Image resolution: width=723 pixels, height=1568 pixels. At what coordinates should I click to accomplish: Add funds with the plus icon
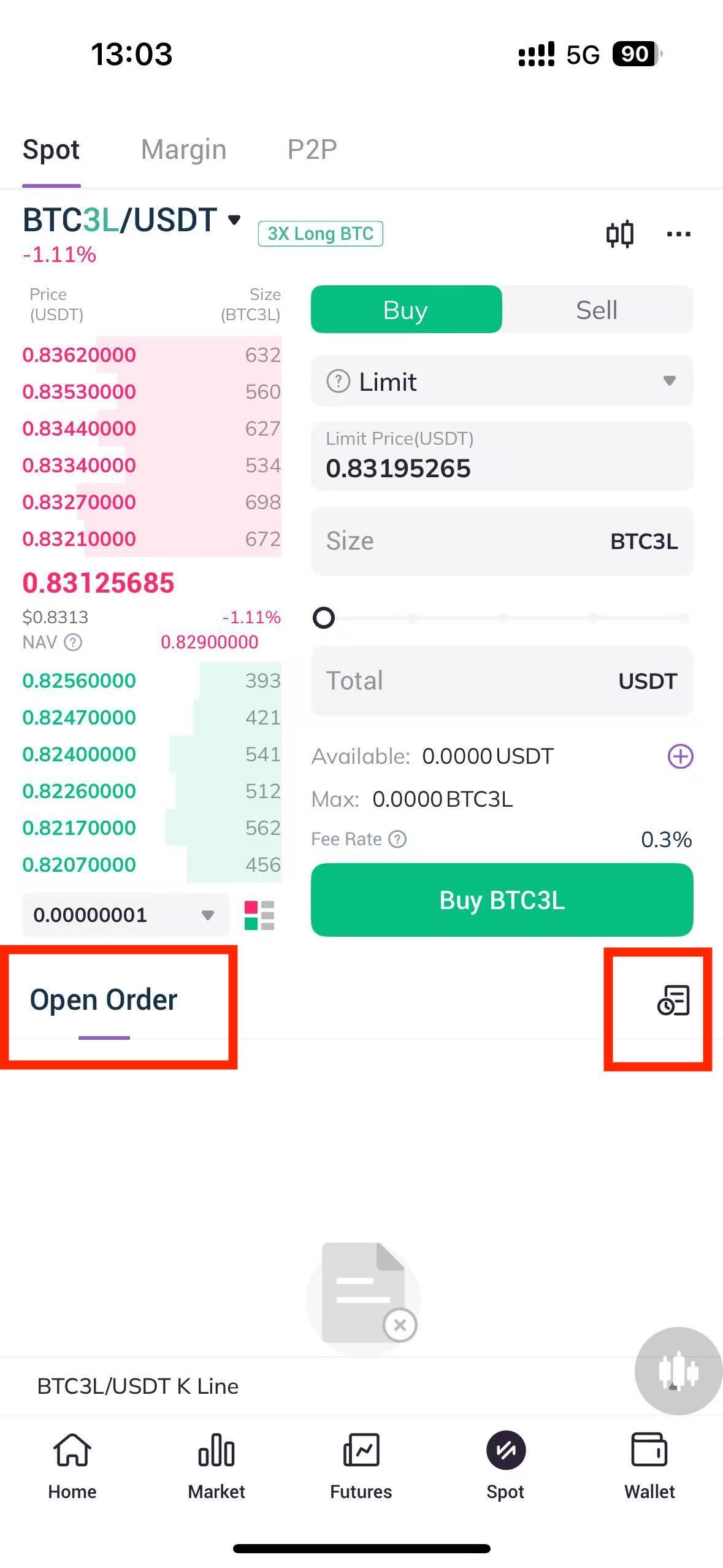680,756
